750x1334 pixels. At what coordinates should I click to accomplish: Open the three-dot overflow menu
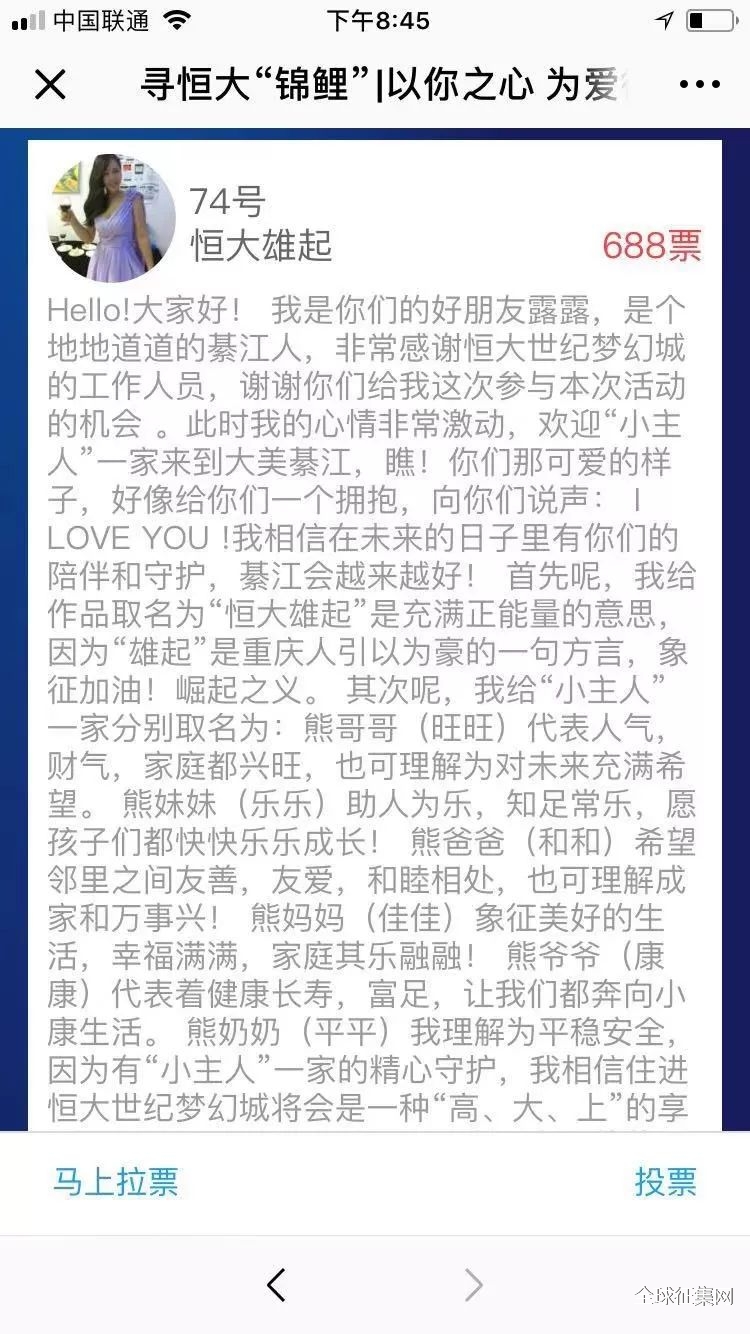699,85
